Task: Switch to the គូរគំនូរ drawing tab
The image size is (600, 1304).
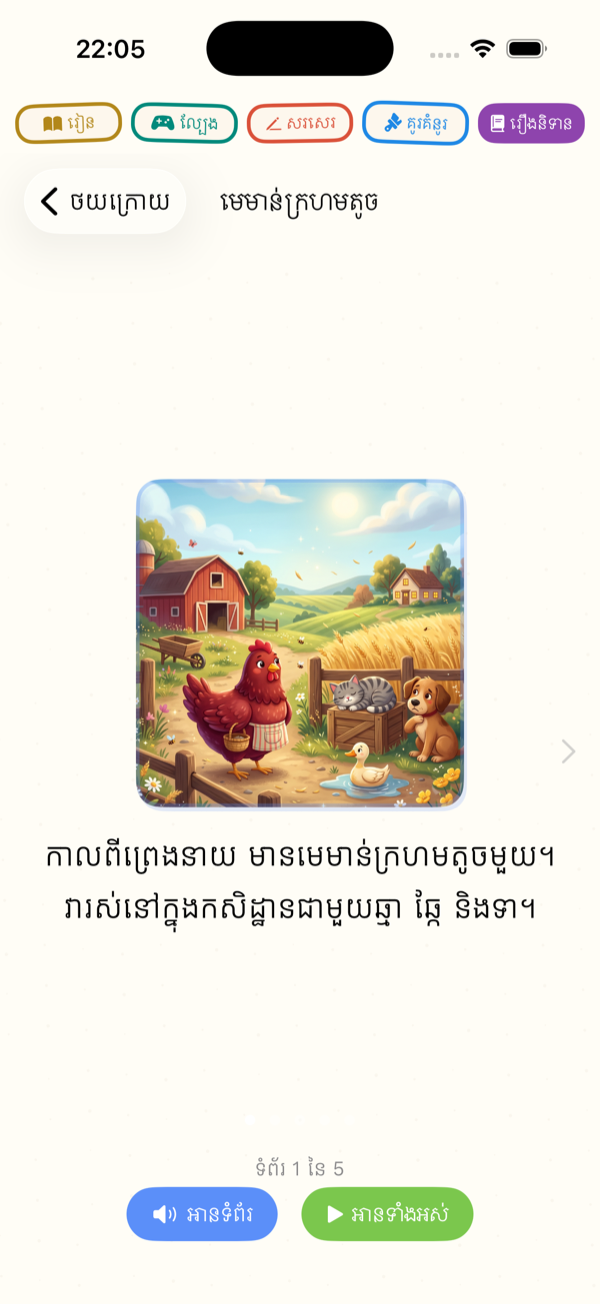Action: point(415,123)
